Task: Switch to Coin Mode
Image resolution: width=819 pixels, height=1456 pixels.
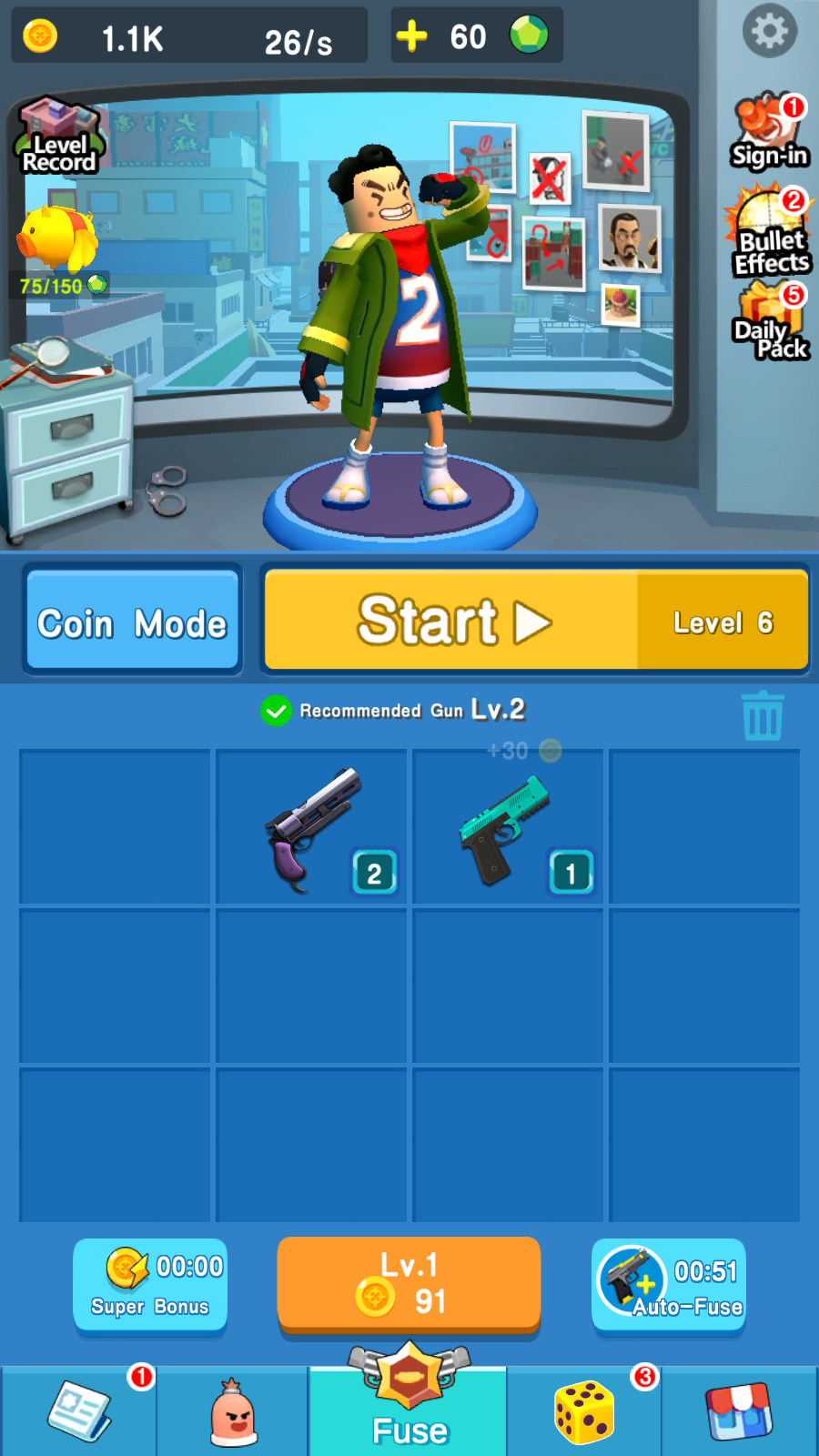Action: tap(133, 623)
